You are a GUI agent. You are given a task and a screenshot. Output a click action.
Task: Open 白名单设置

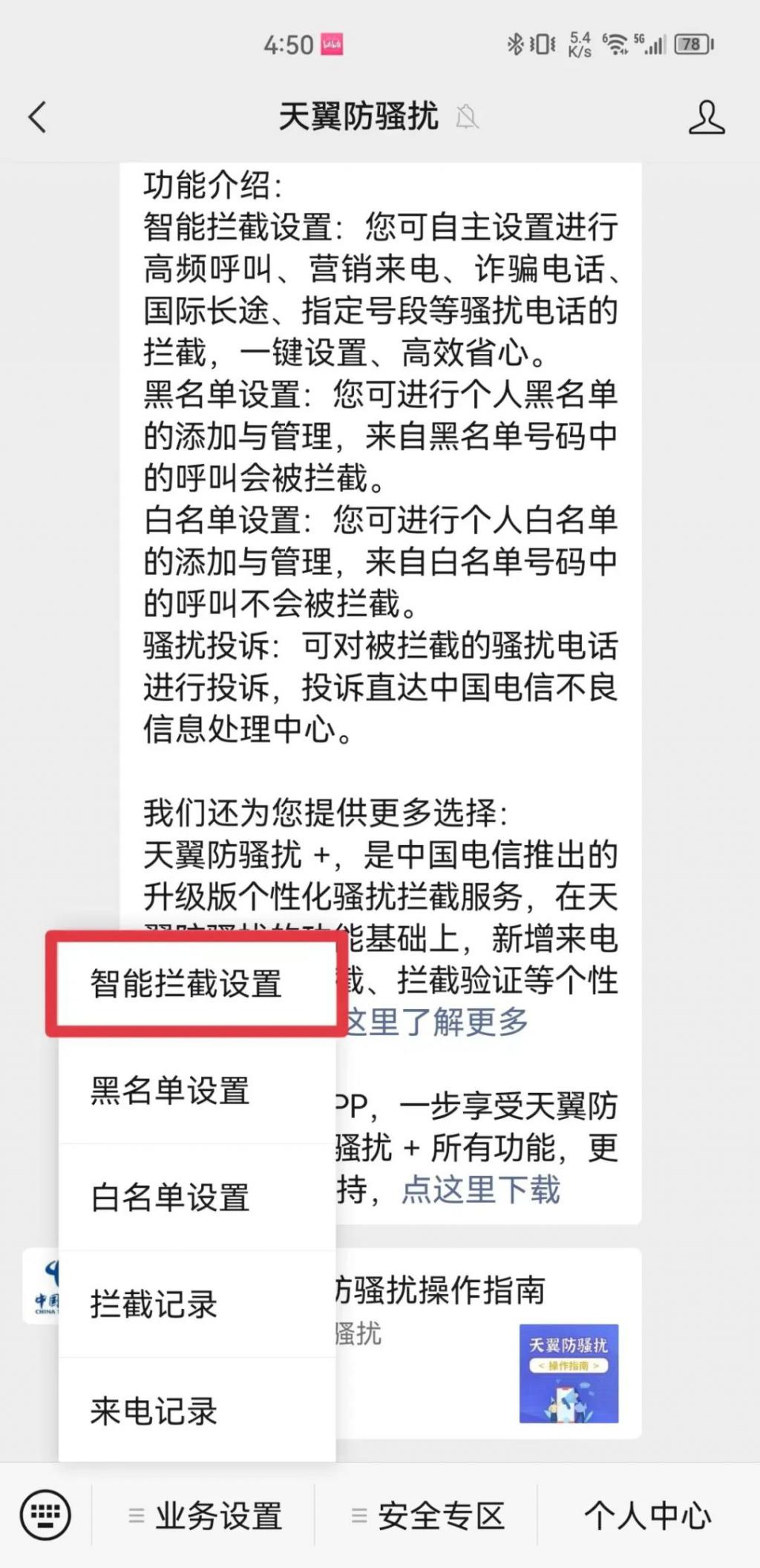[x=171, y=1198]
